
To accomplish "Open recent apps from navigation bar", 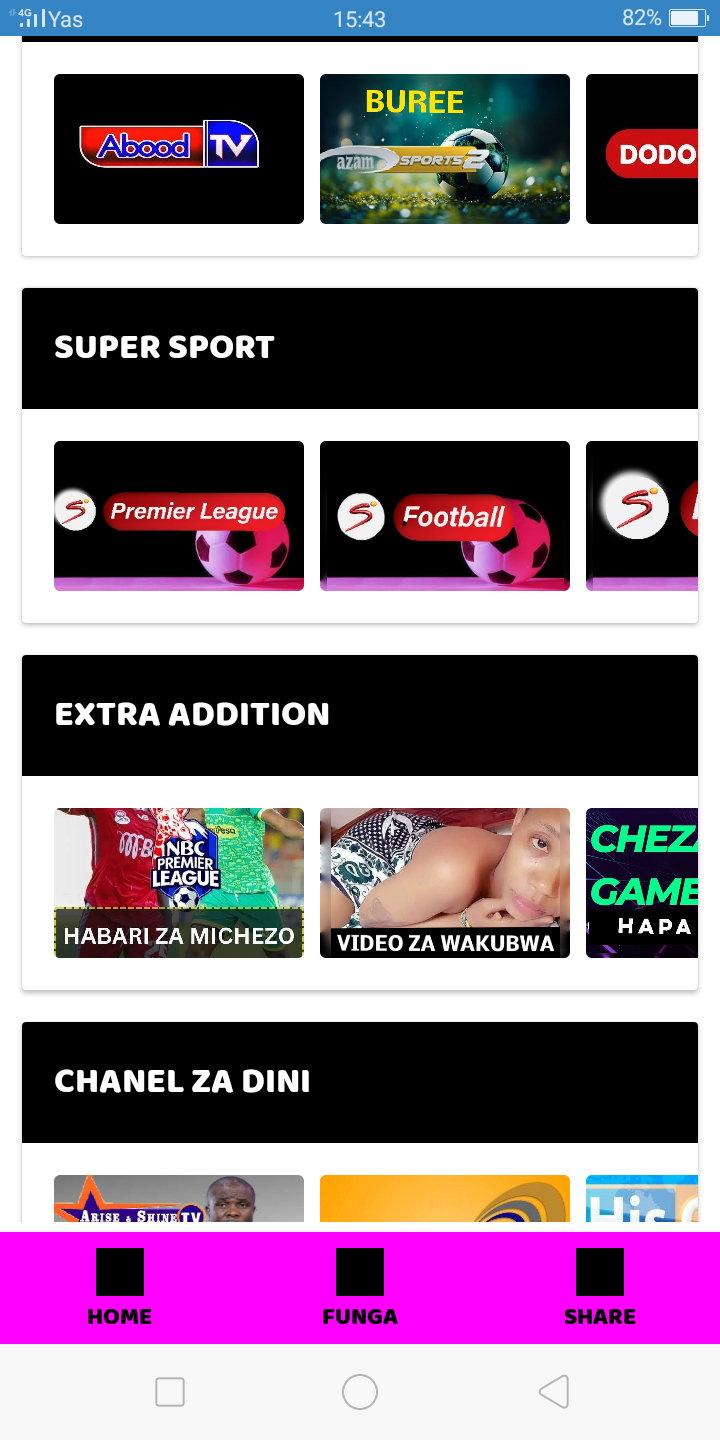I will (170, 1392).
